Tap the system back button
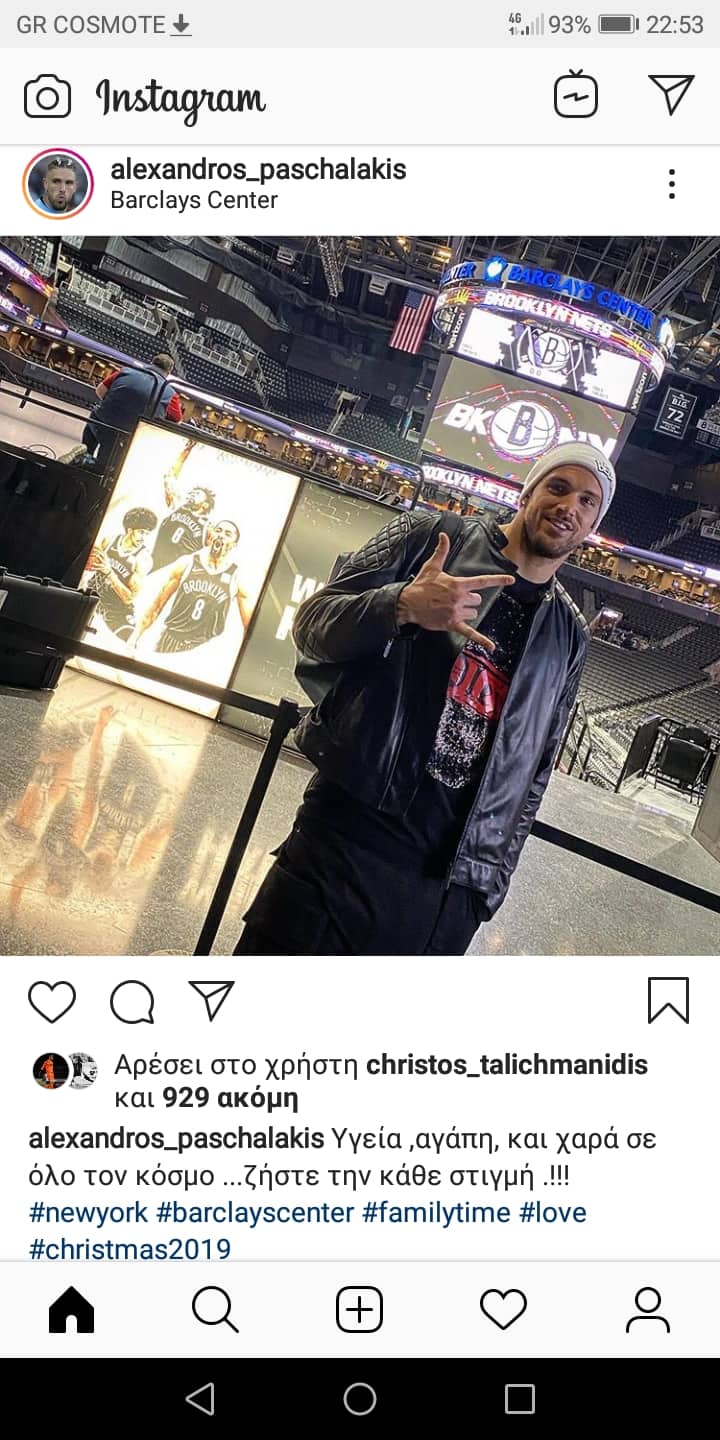 [201, 1399]
